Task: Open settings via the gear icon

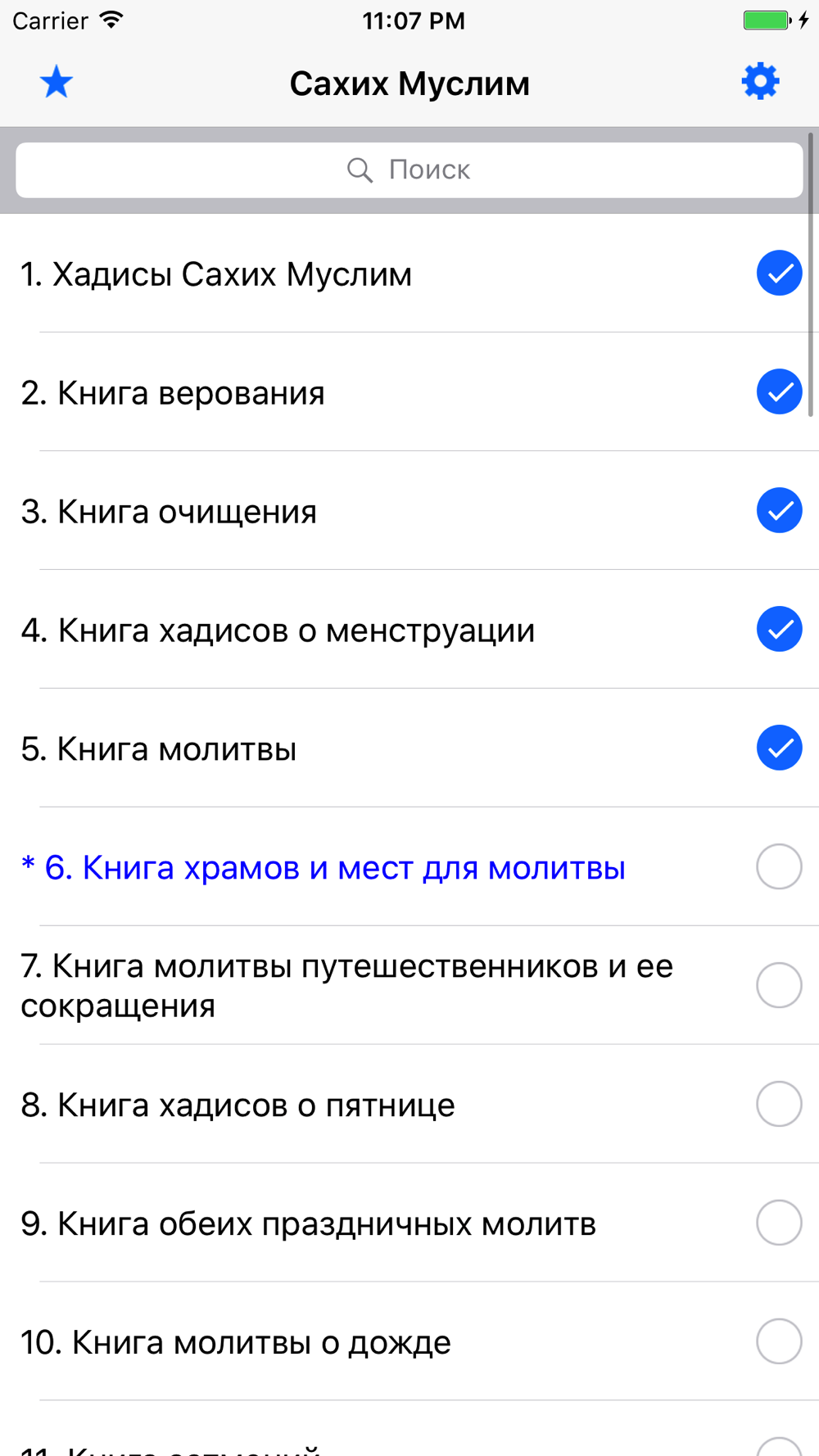Action: (760, 82)
